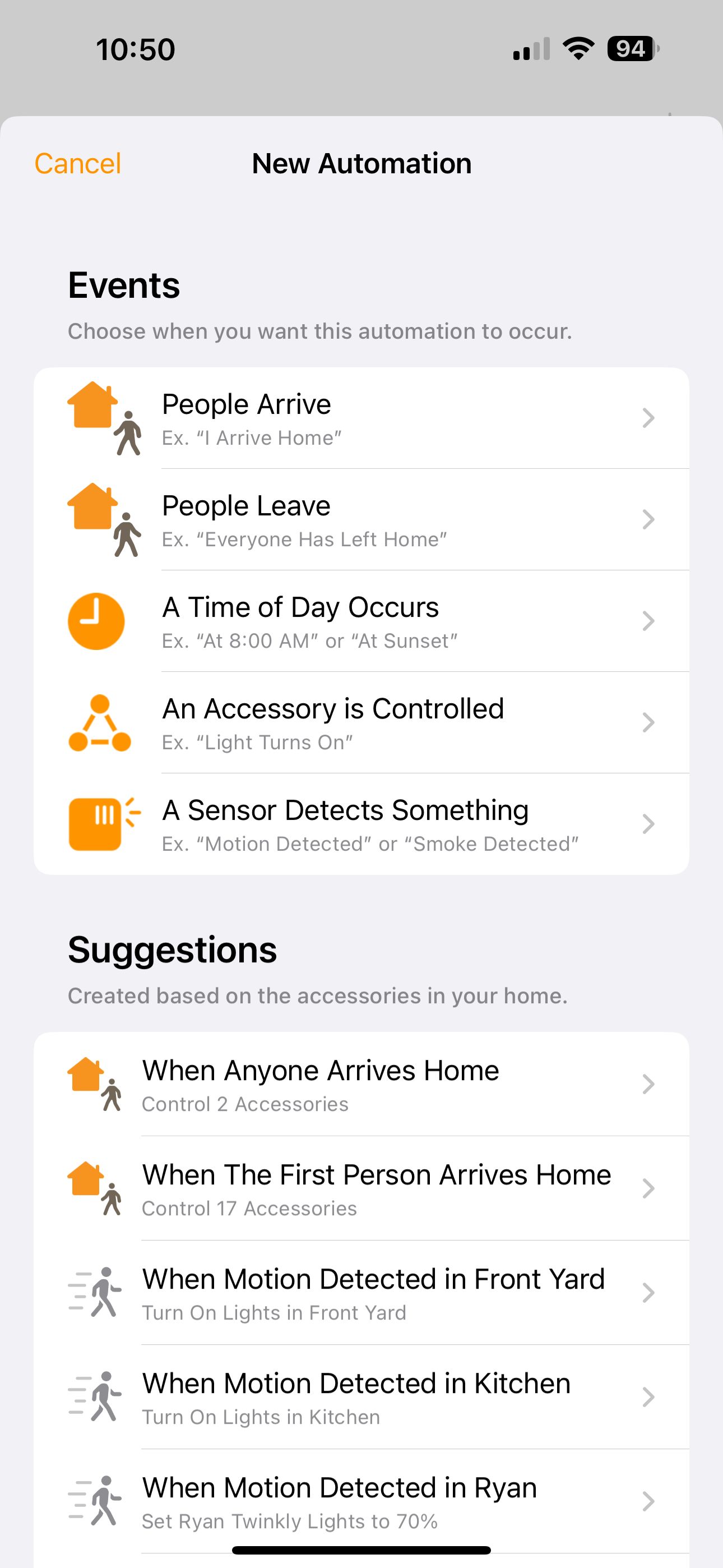Expand the People Arrive event row
Viewport: 723px width, 1568px height.
click(648, 418)
